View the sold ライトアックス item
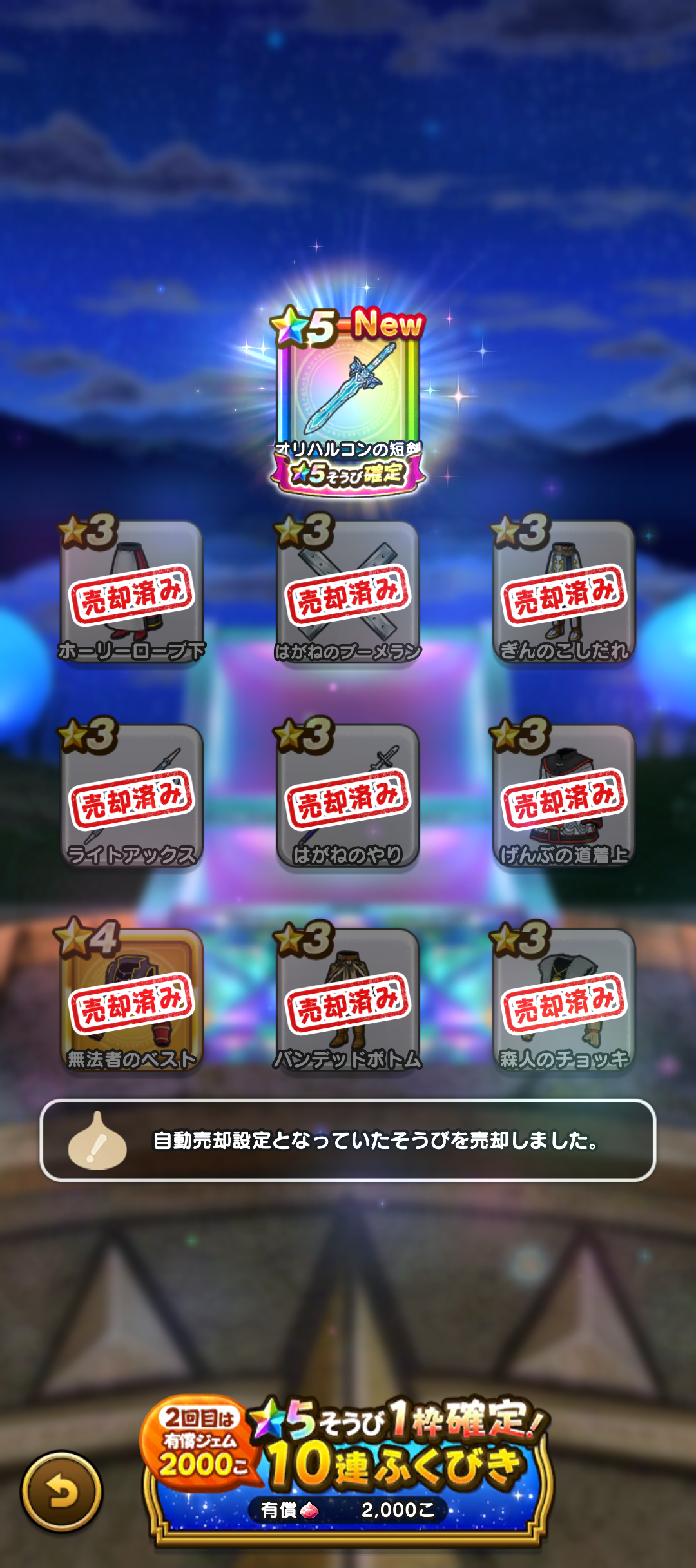696x1568 pixels. (131, 796)
